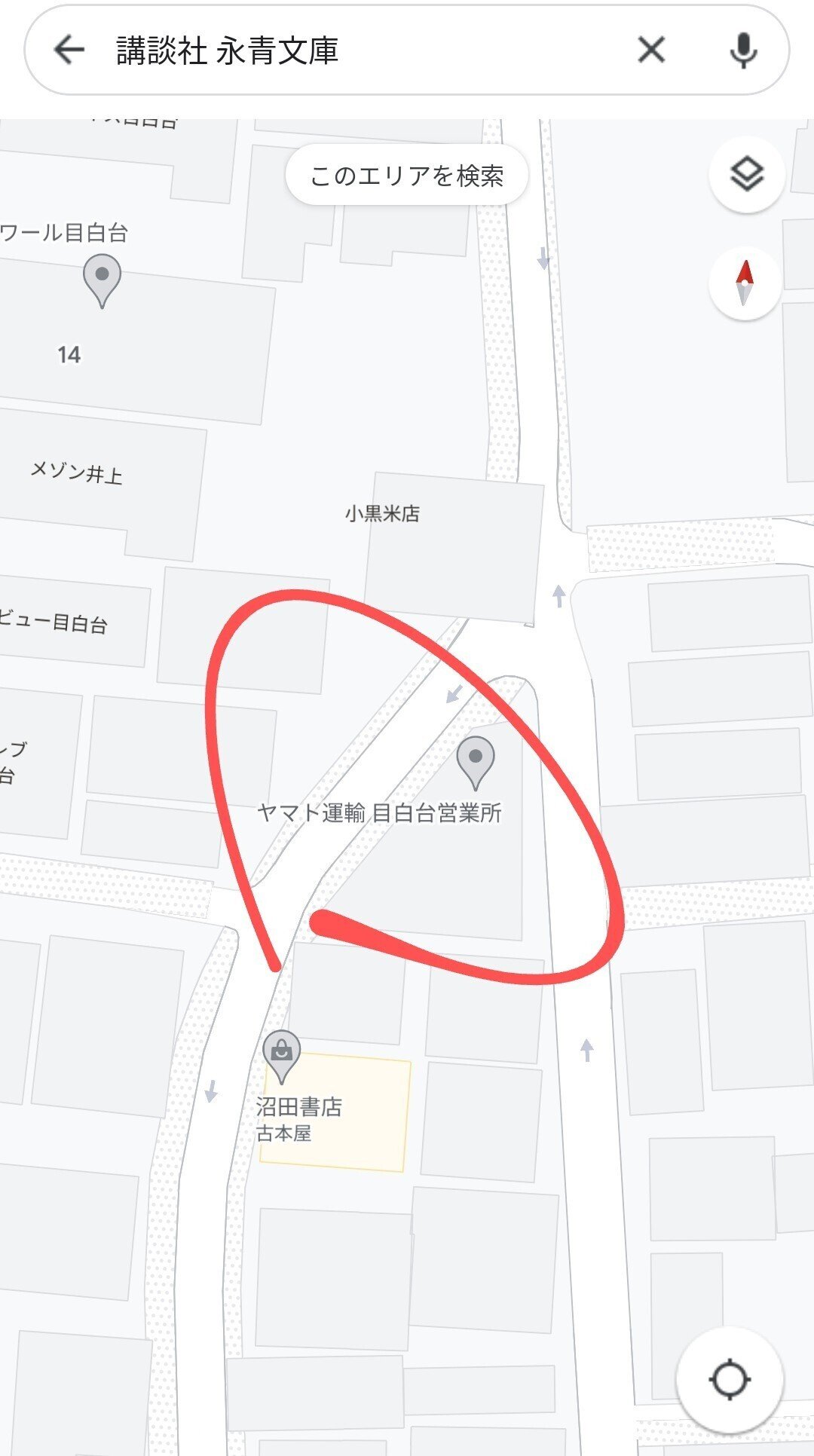Reset map orientation with the compass
Screen dimensions: 814x1456
click(745, 283)
